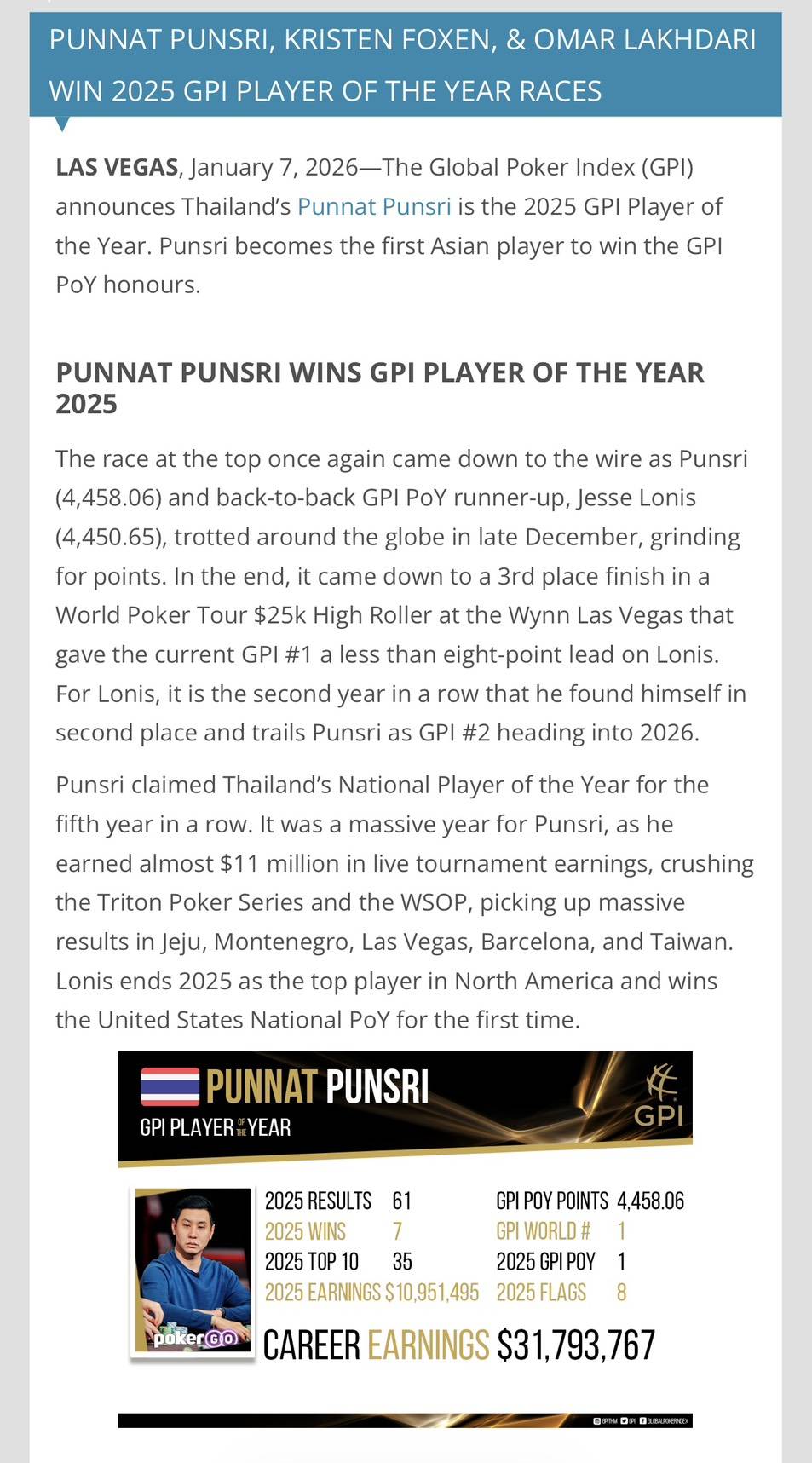Open the Punnat Punsri player link
812x1463 pixels.
point(373,206)
